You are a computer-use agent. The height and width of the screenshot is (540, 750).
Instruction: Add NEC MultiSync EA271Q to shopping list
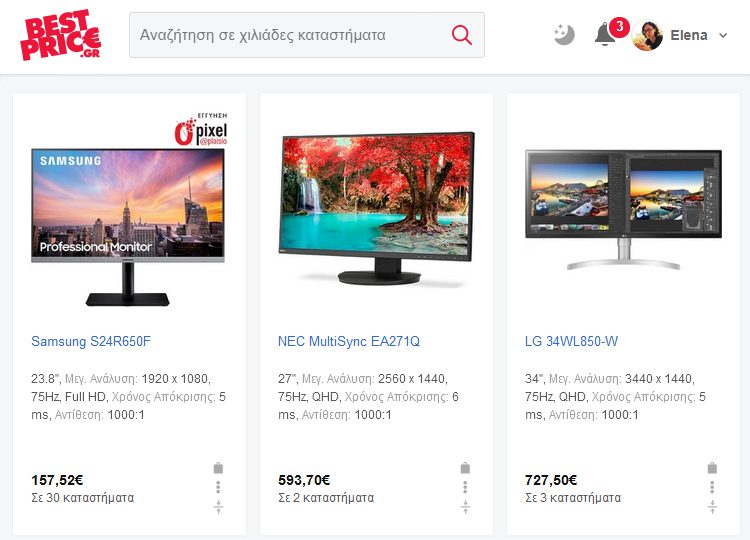pos(465,468)
